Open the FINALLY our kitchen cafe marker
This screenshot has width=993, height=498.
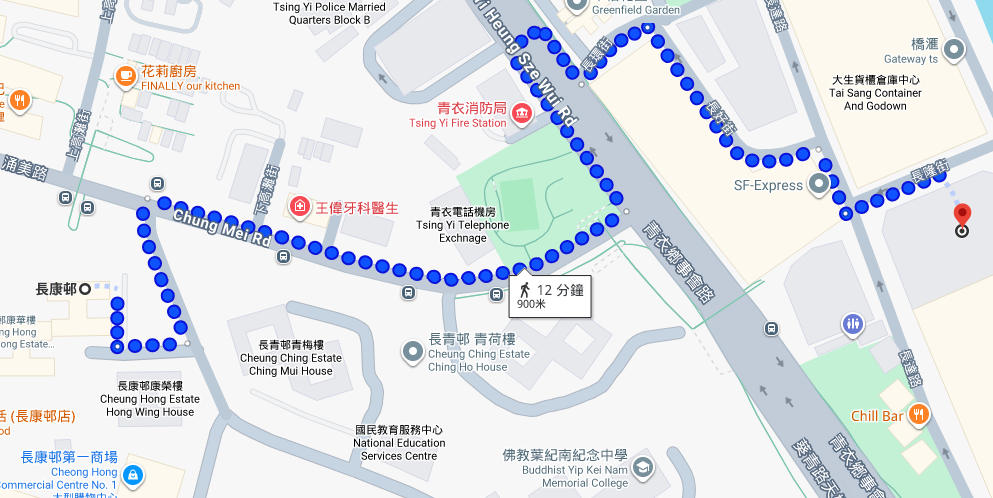pos(125,75)
